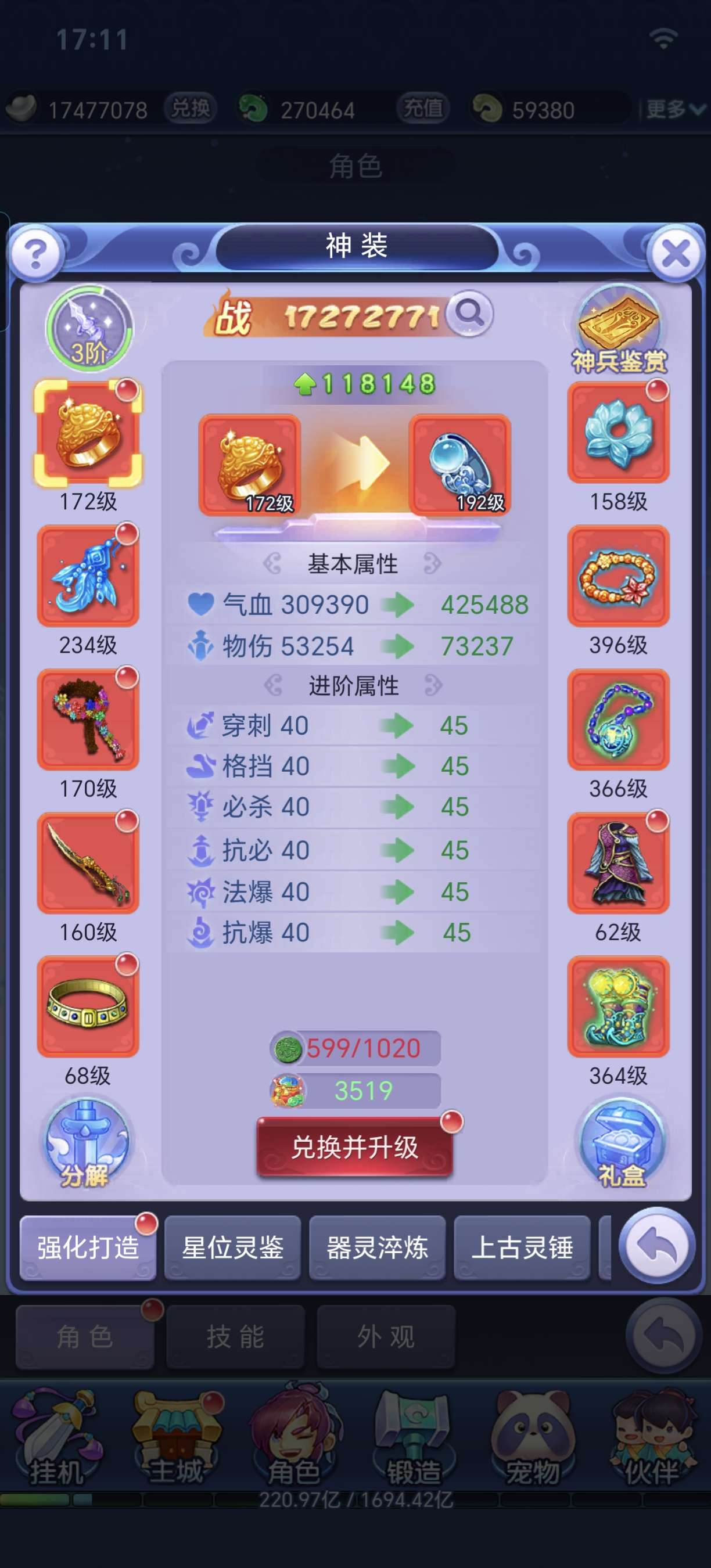Image resolution: width=711 pixels, height=1568 pixels.
Task: Switch to the 上古灵锤 tab
Action: point(522,1248)
